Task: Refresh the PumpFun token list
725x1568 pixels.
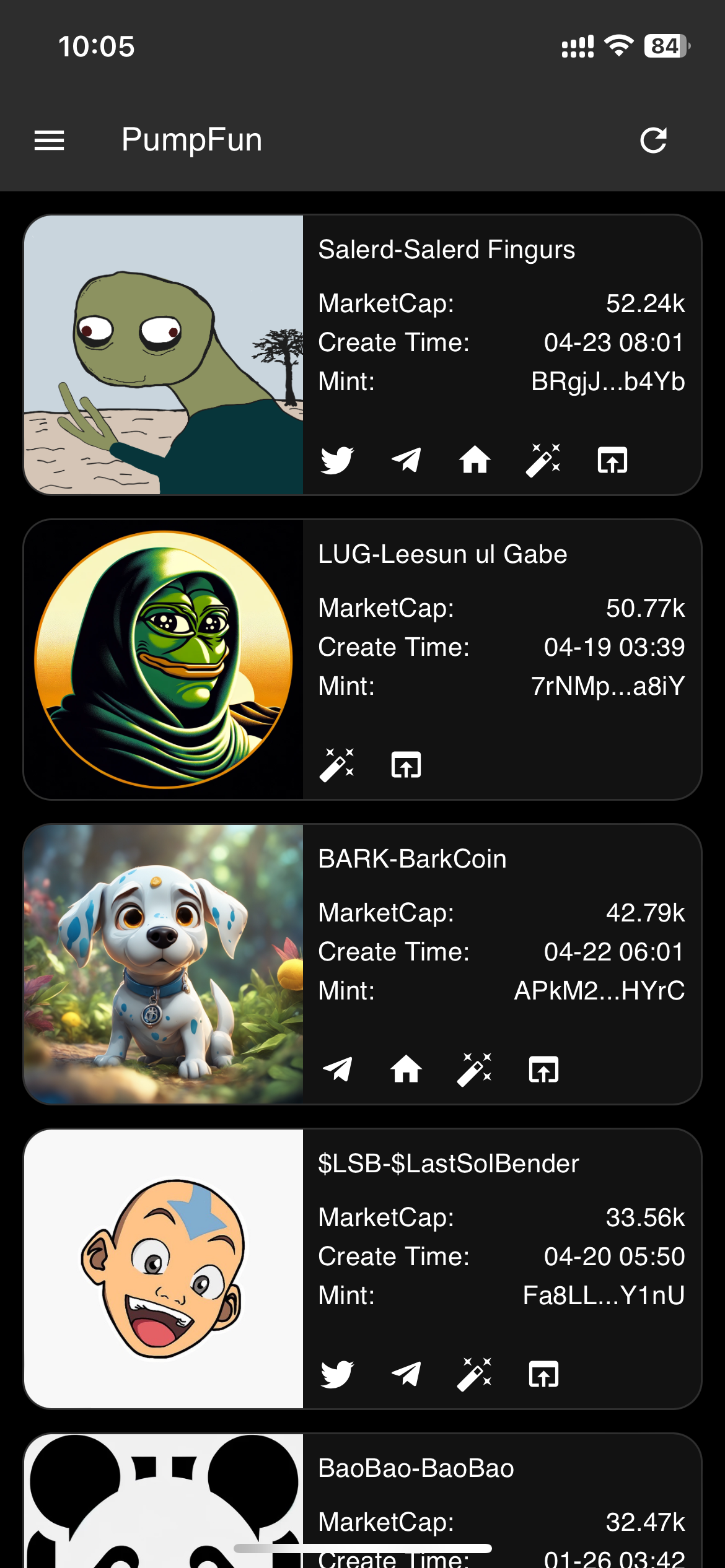Action: [653, 141]
